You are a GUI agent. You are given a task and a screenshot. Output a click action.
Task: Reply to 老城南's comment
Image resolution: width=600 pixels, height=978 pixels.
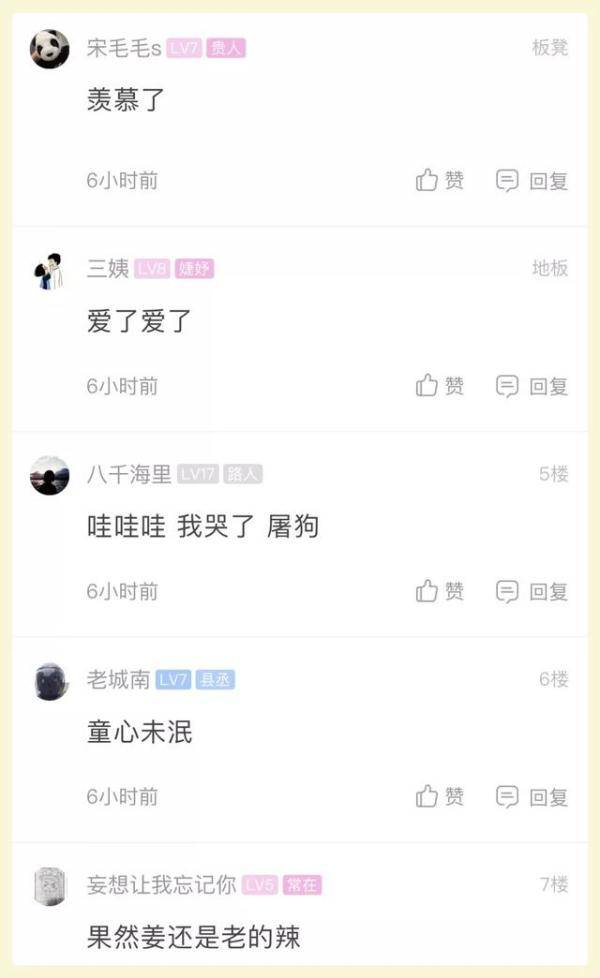point(532,796)
